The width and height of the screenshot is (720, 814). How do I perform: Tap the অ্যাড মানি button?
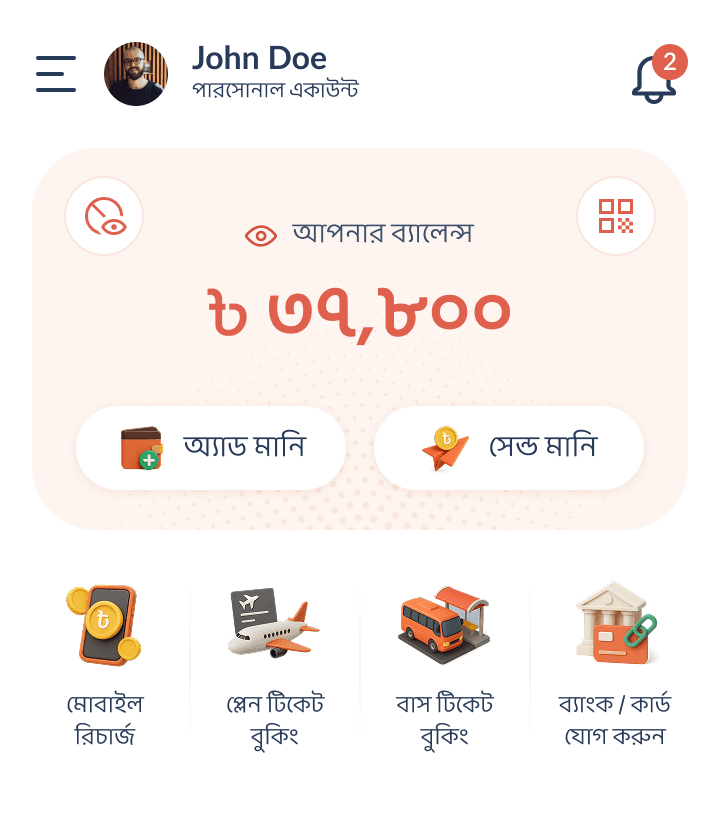pos(211,447)
